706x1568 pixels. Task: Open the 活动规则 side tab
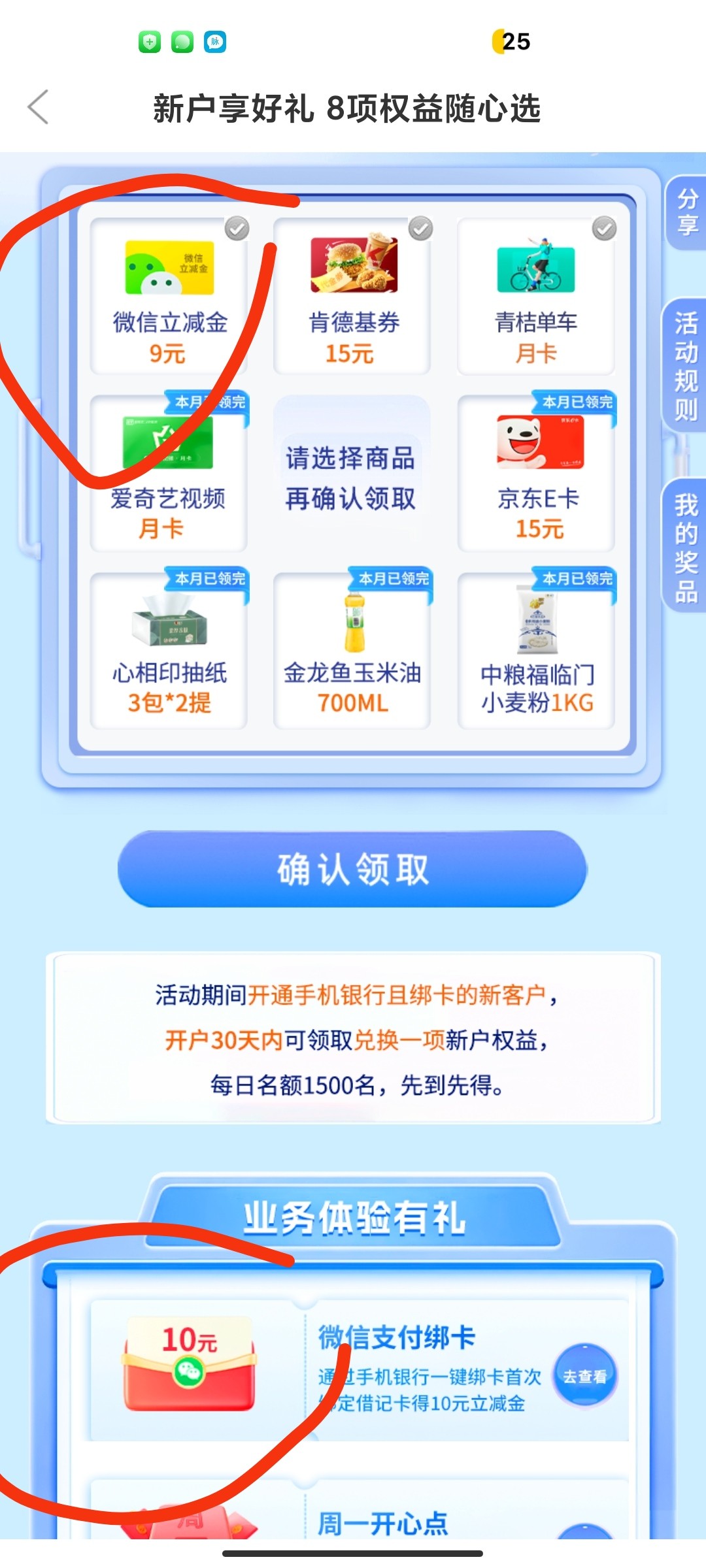point(686,366)
